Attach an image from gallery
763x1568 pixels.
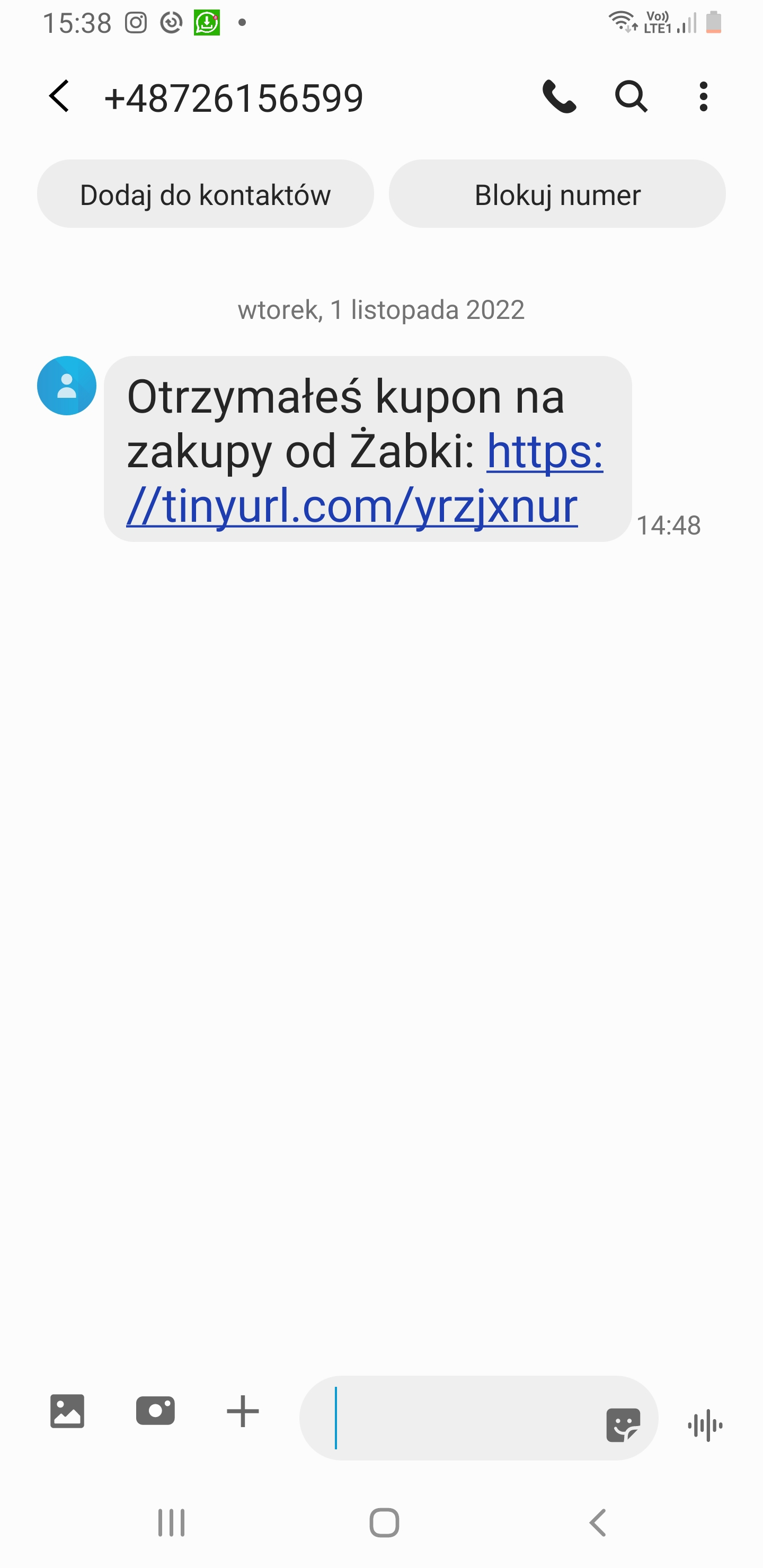pos(67,1411)
